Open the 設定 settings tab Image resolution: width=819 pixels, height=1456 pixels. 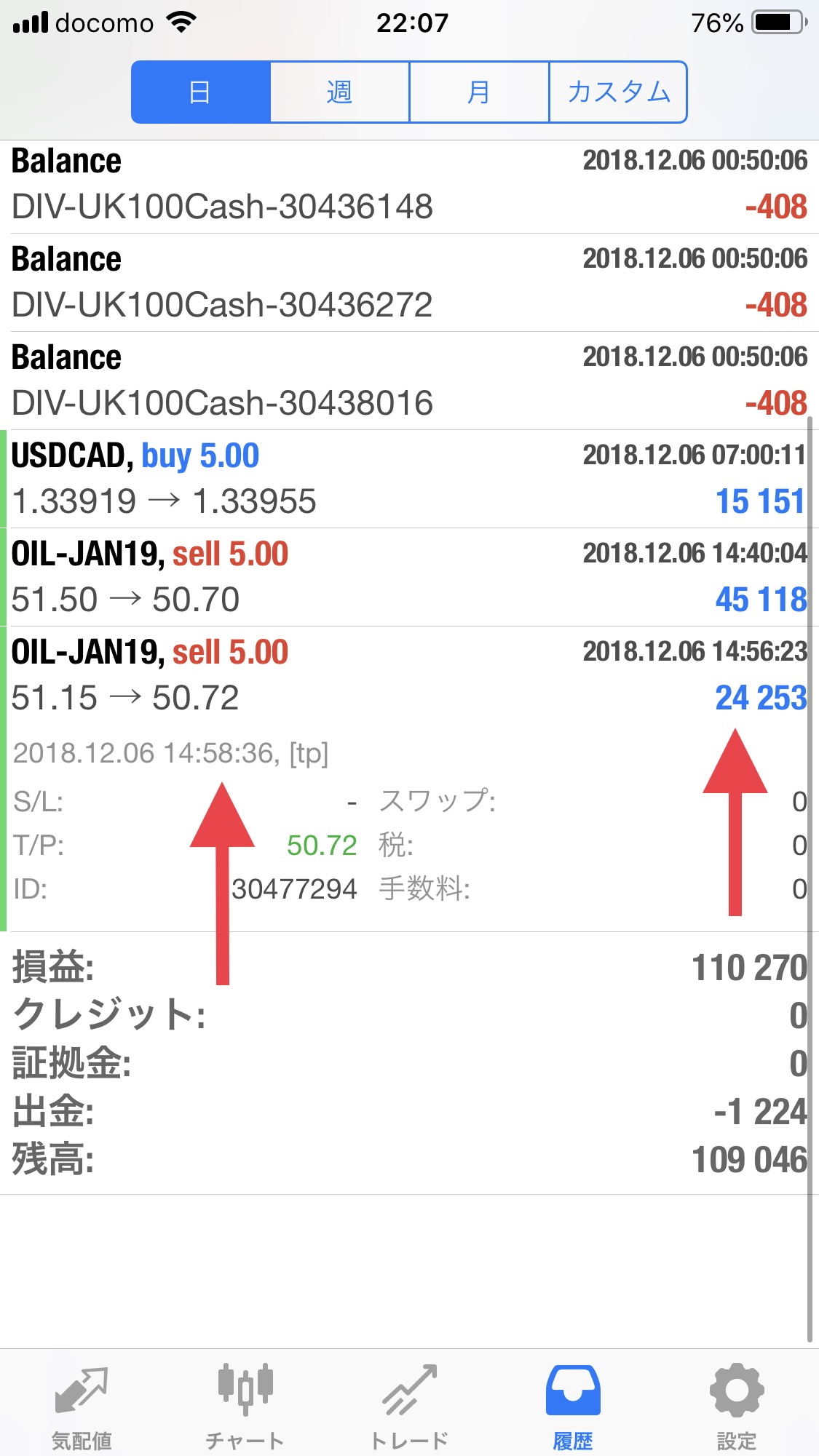pos(737,1404)
